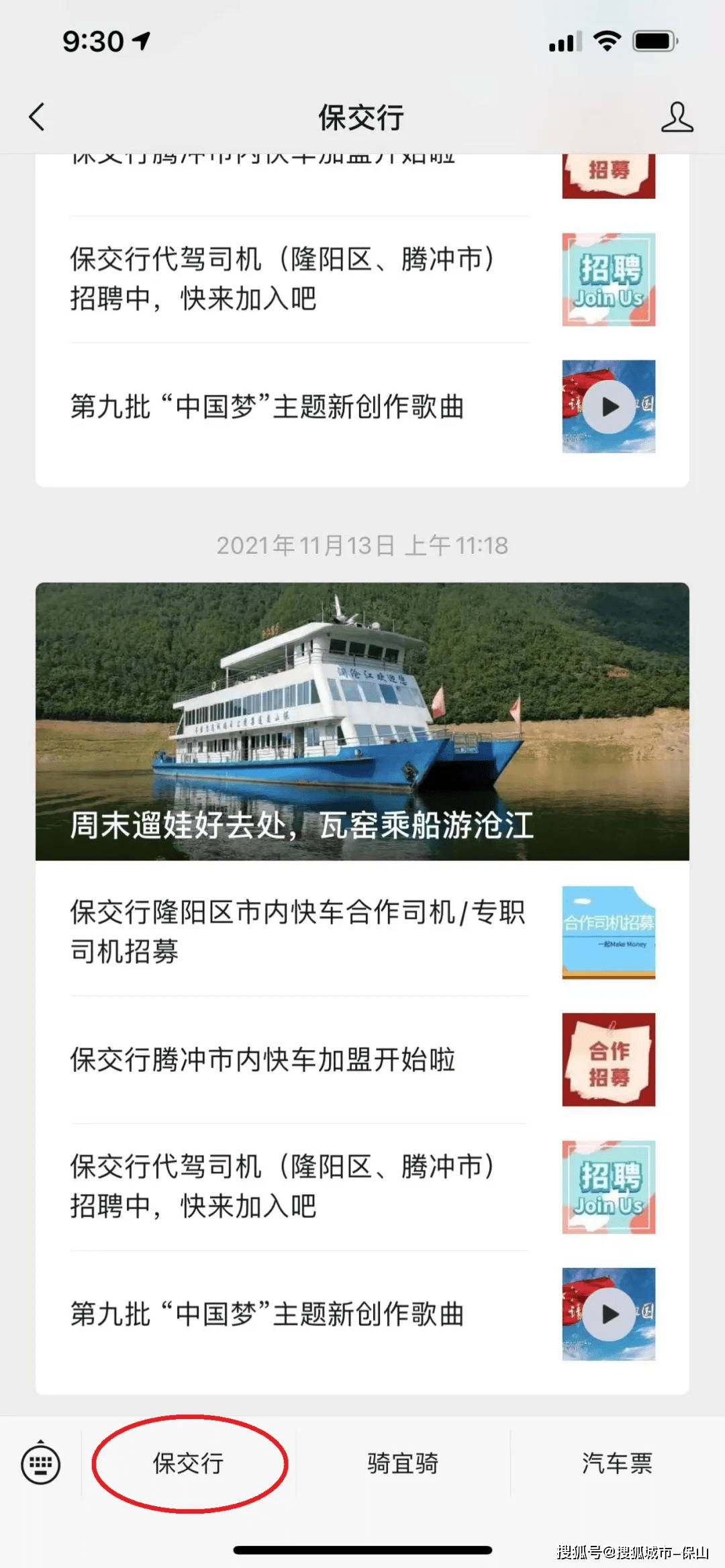725x1568 pixels.
Task: Play the second 中国梦 video thumbnail
Action: point(608,1316)
